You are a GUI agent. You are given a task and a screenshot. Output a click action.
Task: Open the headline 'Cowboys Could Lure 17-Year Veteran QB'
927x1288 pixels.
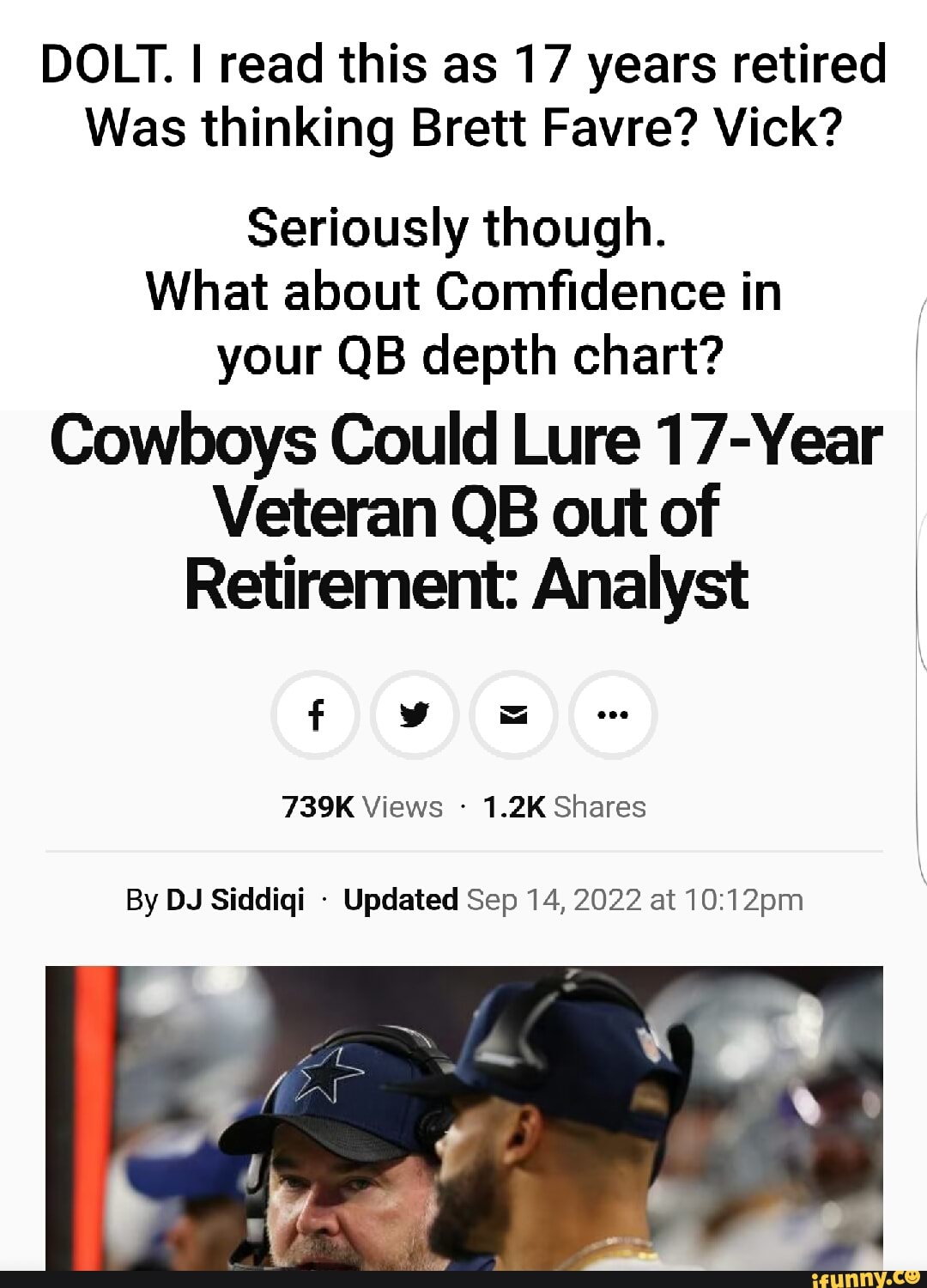(463, 511)
